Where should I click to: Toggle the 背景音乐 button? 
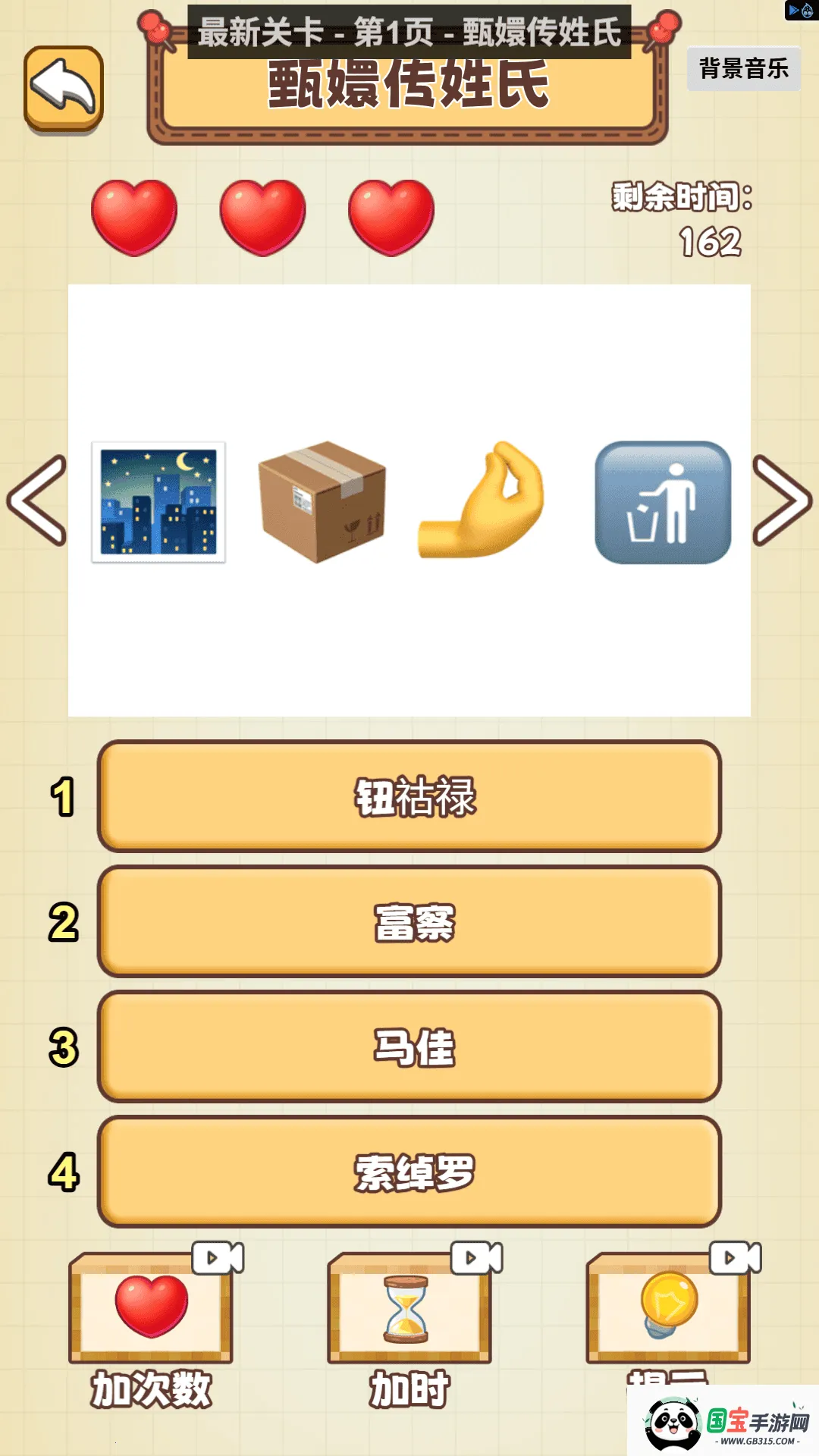pos(743,69)
